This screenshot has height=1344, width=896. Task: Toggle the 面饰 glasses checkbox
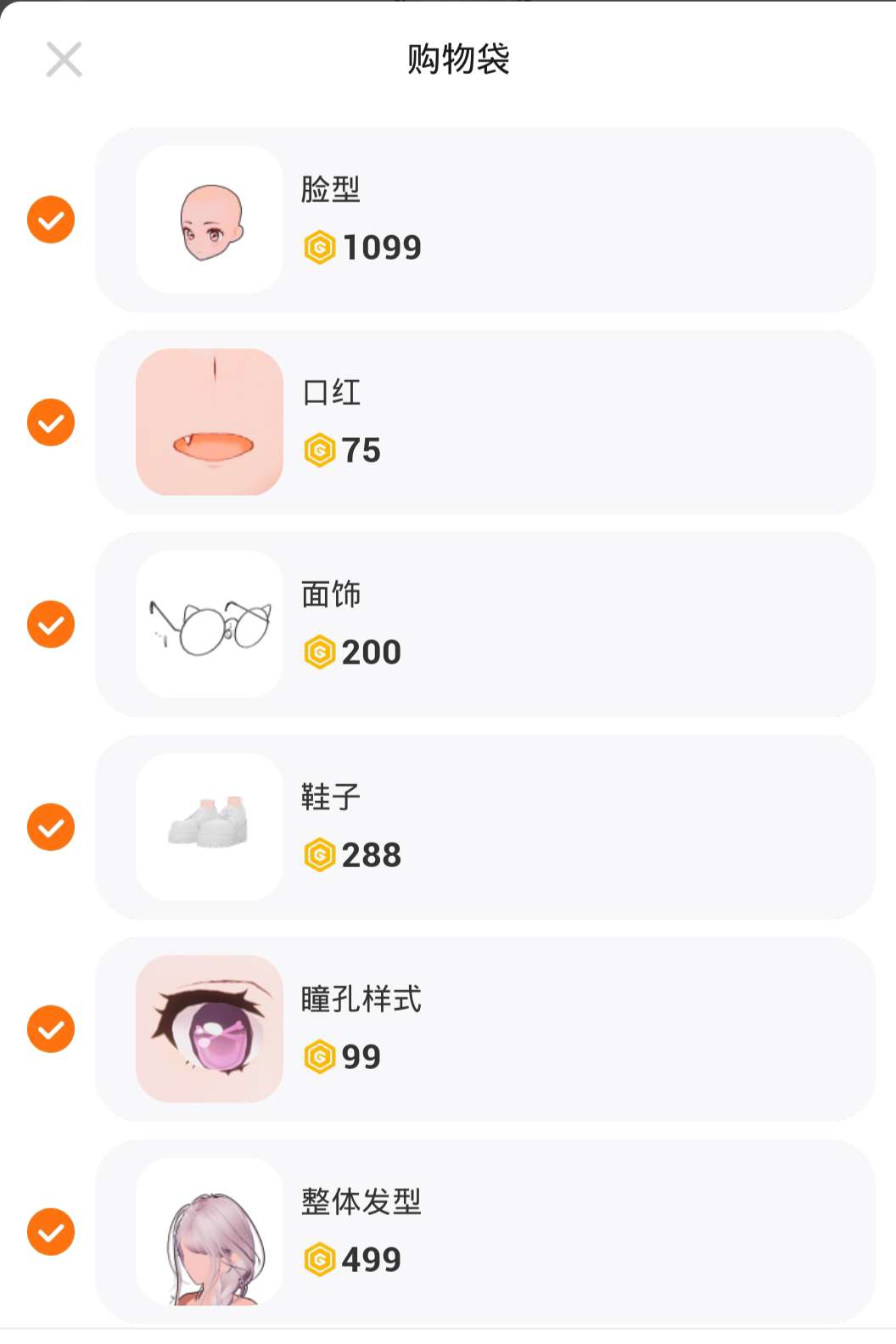pos(51,624)
